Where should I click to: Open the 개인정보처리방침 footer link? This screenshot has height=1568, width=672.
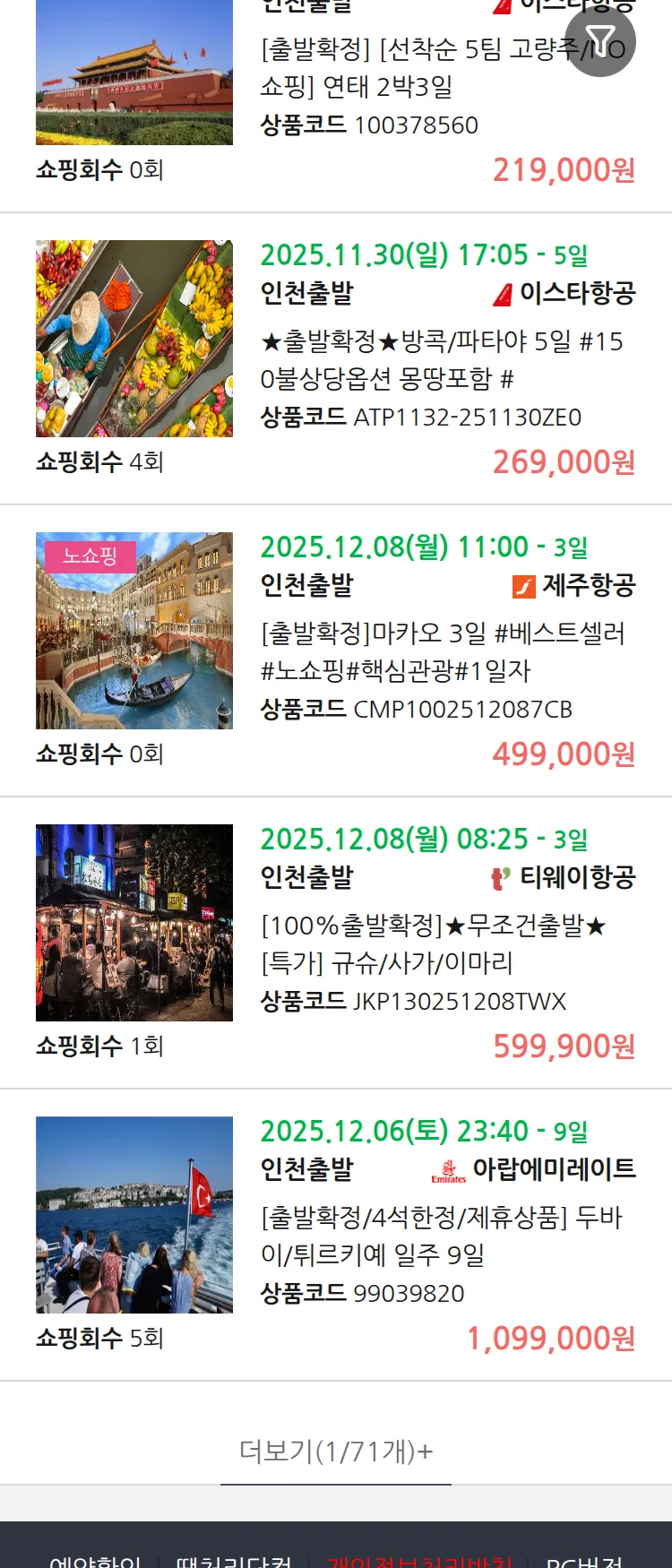[x=419, y=1561]
